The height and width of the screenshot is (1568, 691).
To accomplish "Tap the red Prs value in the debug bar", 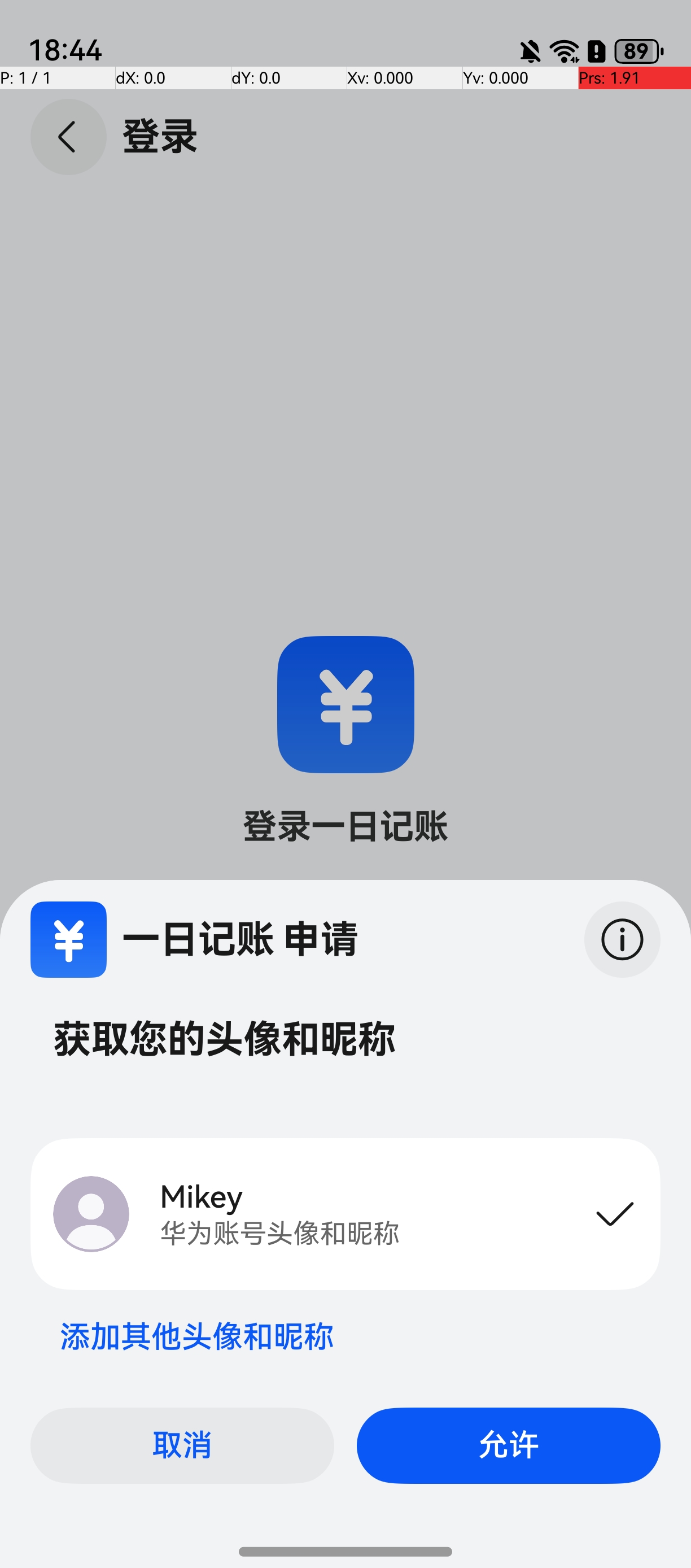I will tap(608, 78).
